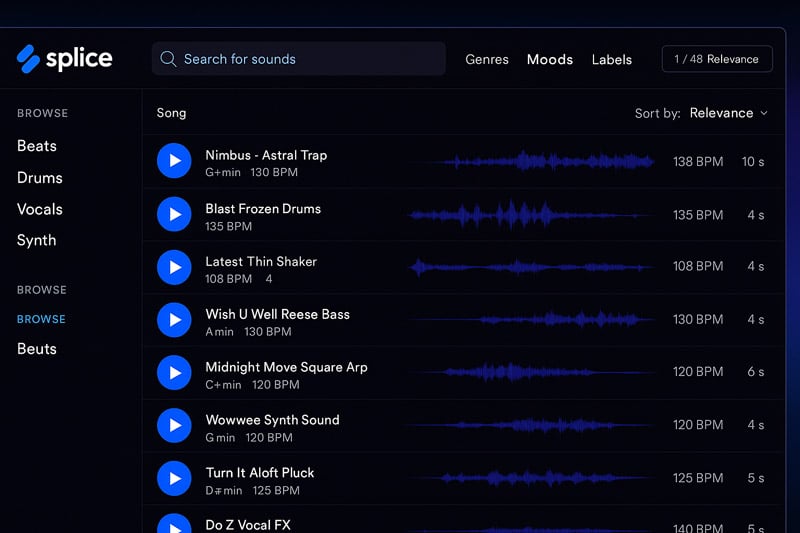Expand the Sort by Relevance dropdown
The width and height of the screenshot is (800, 533).
tap(728, 113)
